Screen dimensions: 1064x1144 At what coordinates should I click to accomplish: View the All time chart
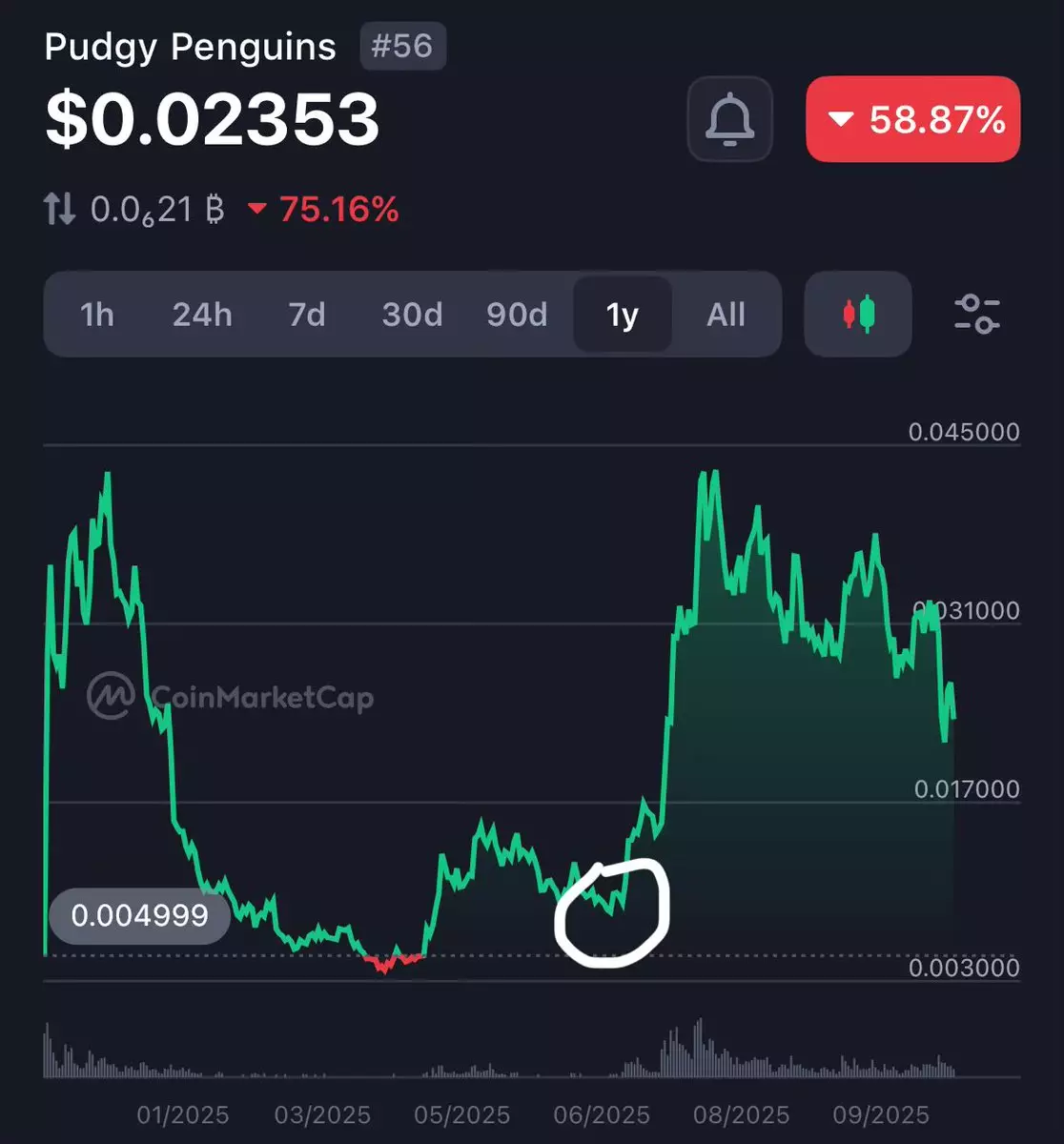[x=726, y=315]
